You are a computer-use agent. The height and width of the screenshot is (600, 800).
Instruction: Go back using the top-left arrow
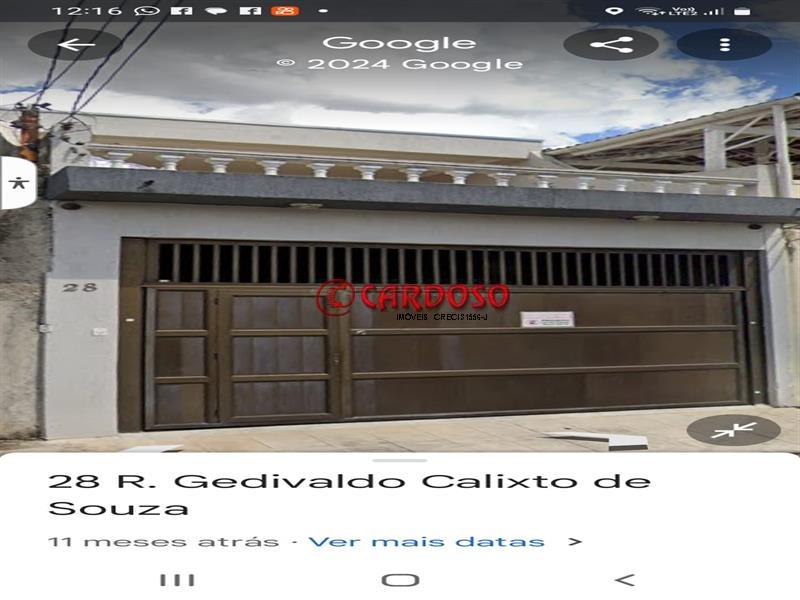pos(75,45)
